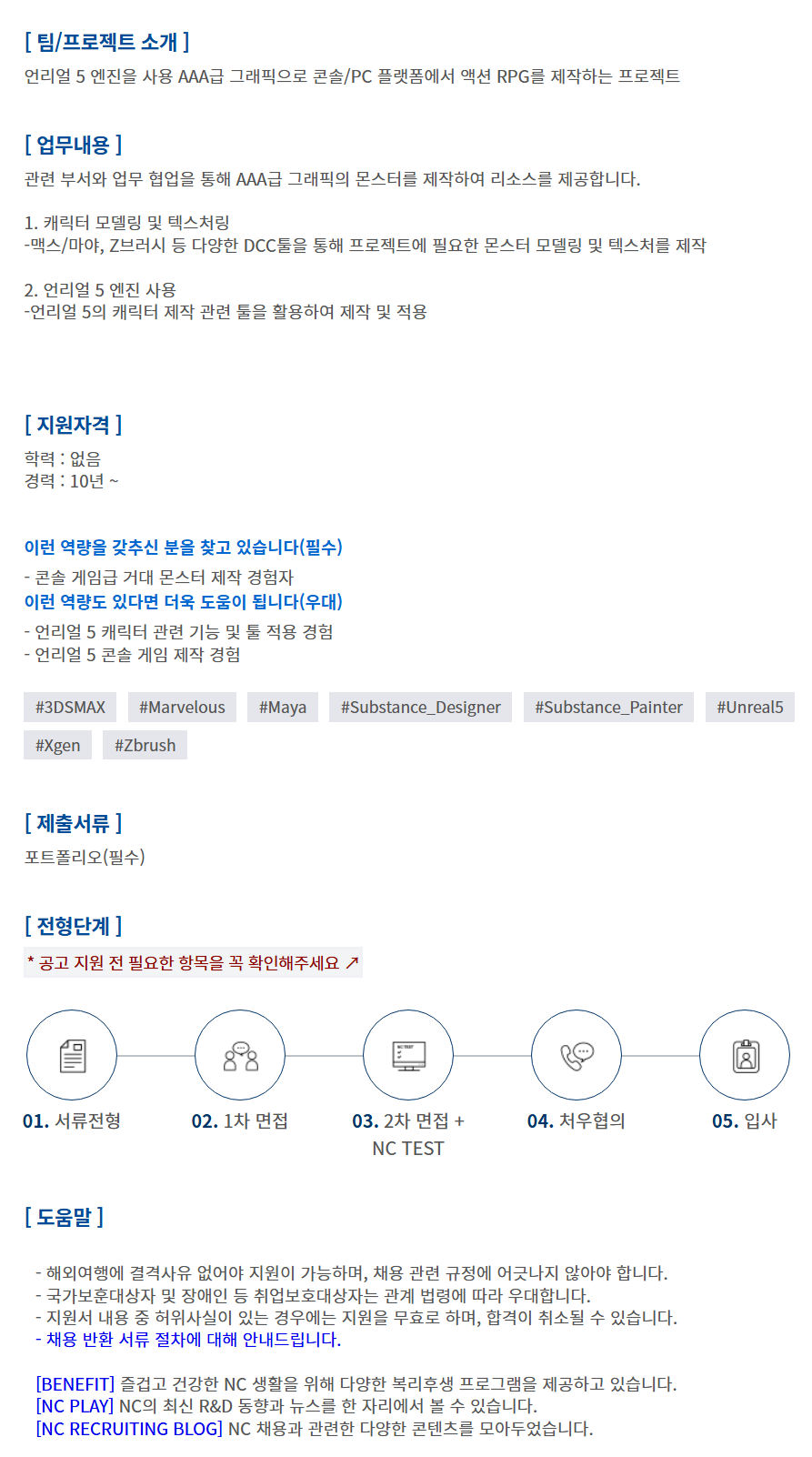Choose the #Substance_Designer tag
812x1457 pixels.
pos(420,707)
